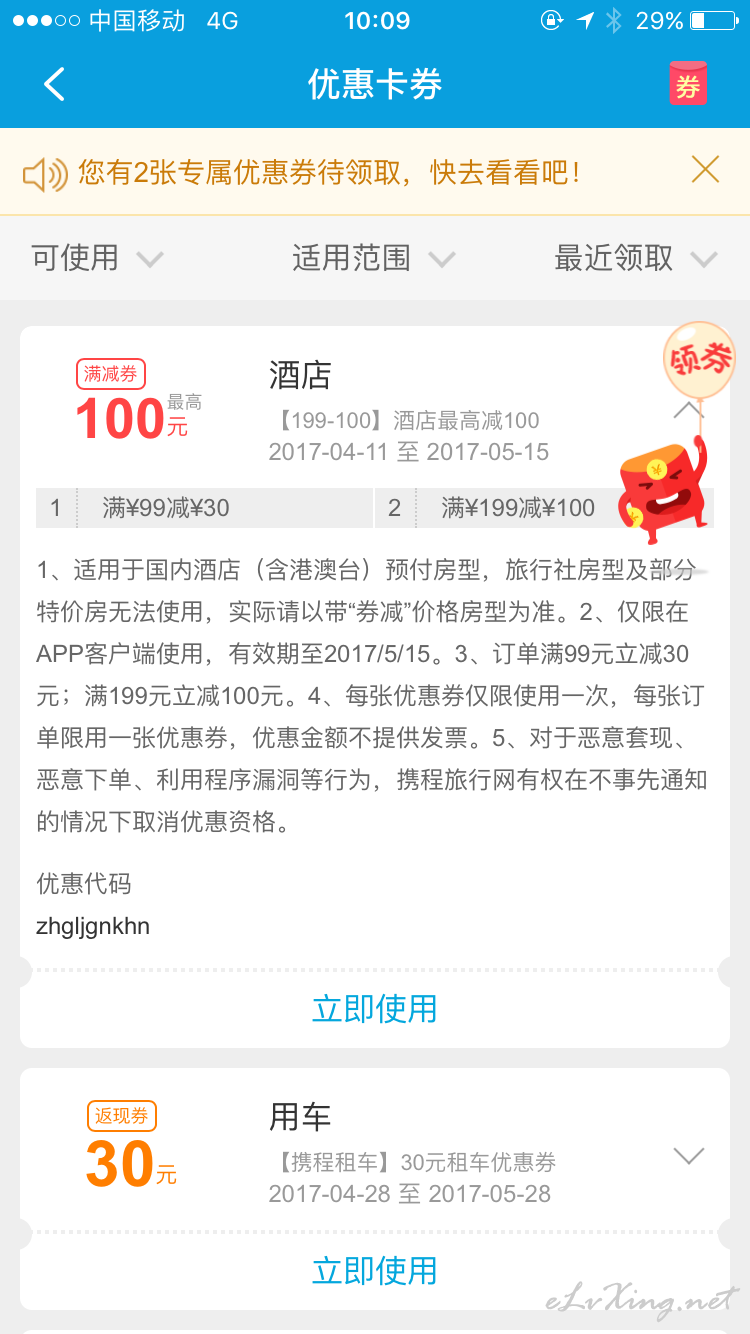Tap 立即使用 under the hotel coupon
The width and height of the screenshot is (750, 1334).
coord(375,1008)
